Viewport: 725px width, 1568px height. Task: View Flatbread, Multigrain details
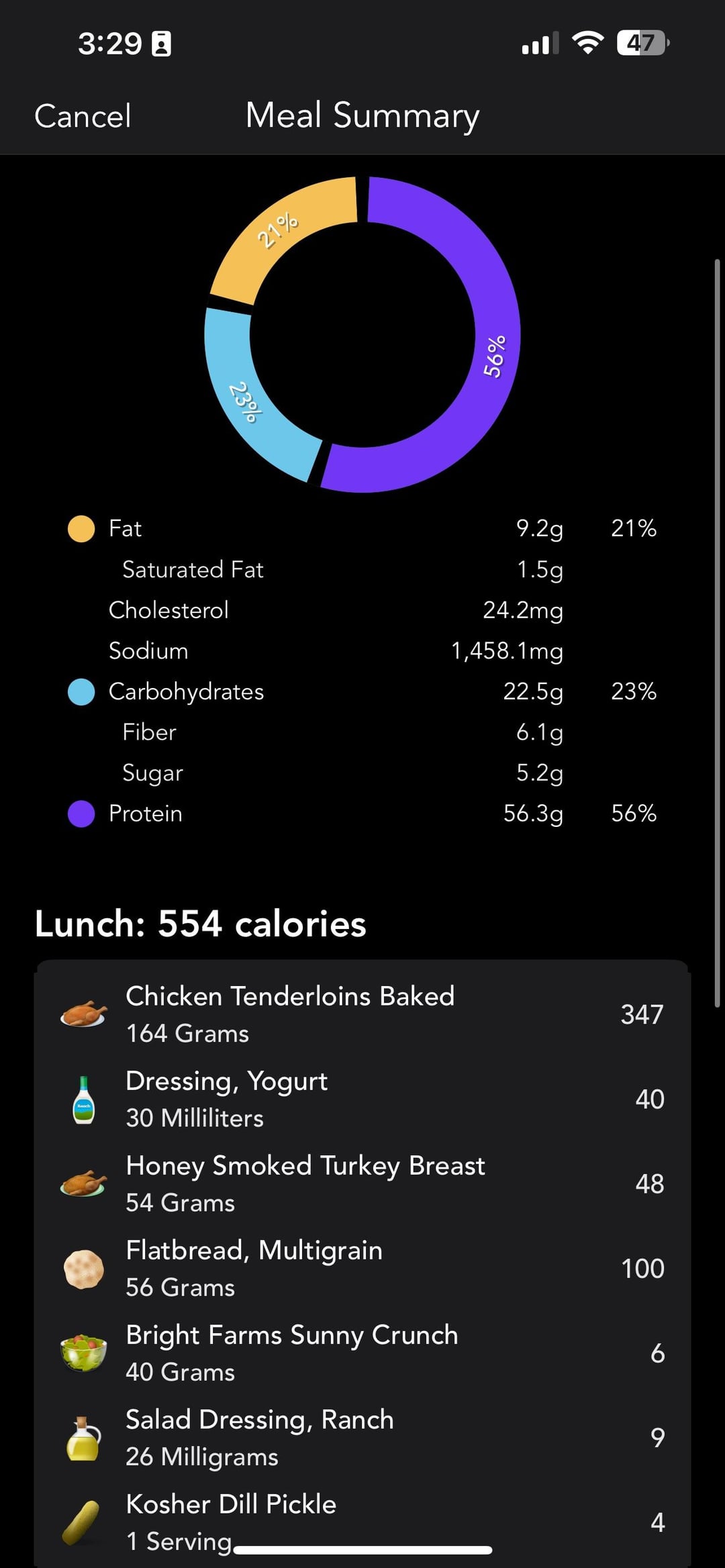click(362, 1268)
